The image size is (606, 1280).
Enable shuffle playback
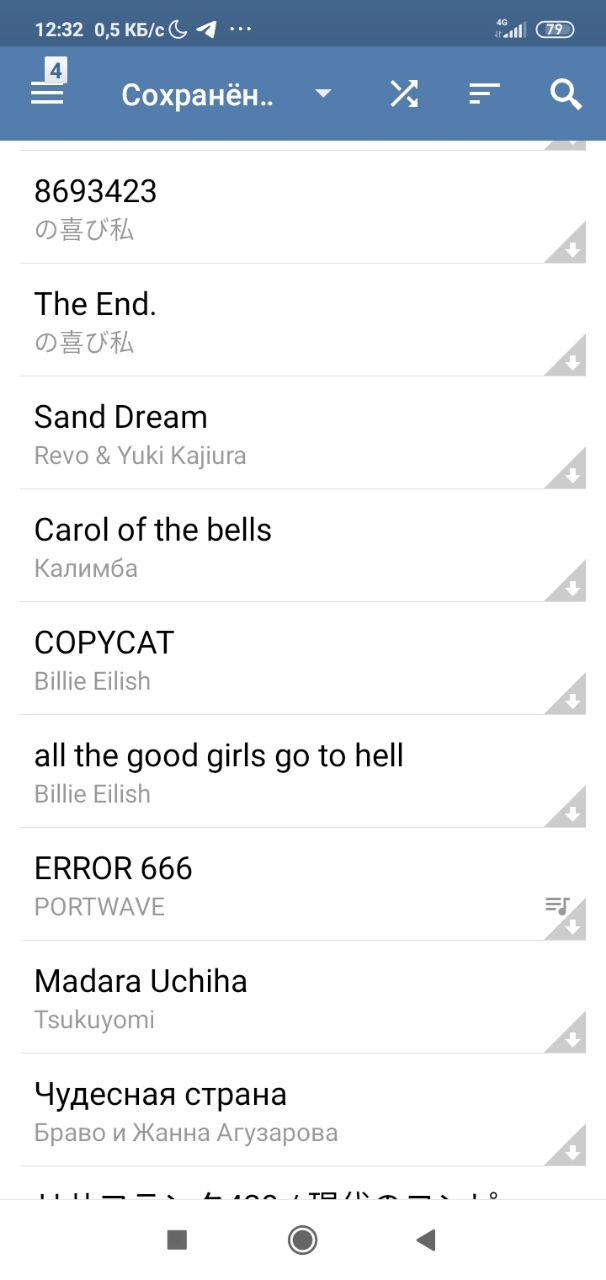pyautogui.click(x=404, y=94)
